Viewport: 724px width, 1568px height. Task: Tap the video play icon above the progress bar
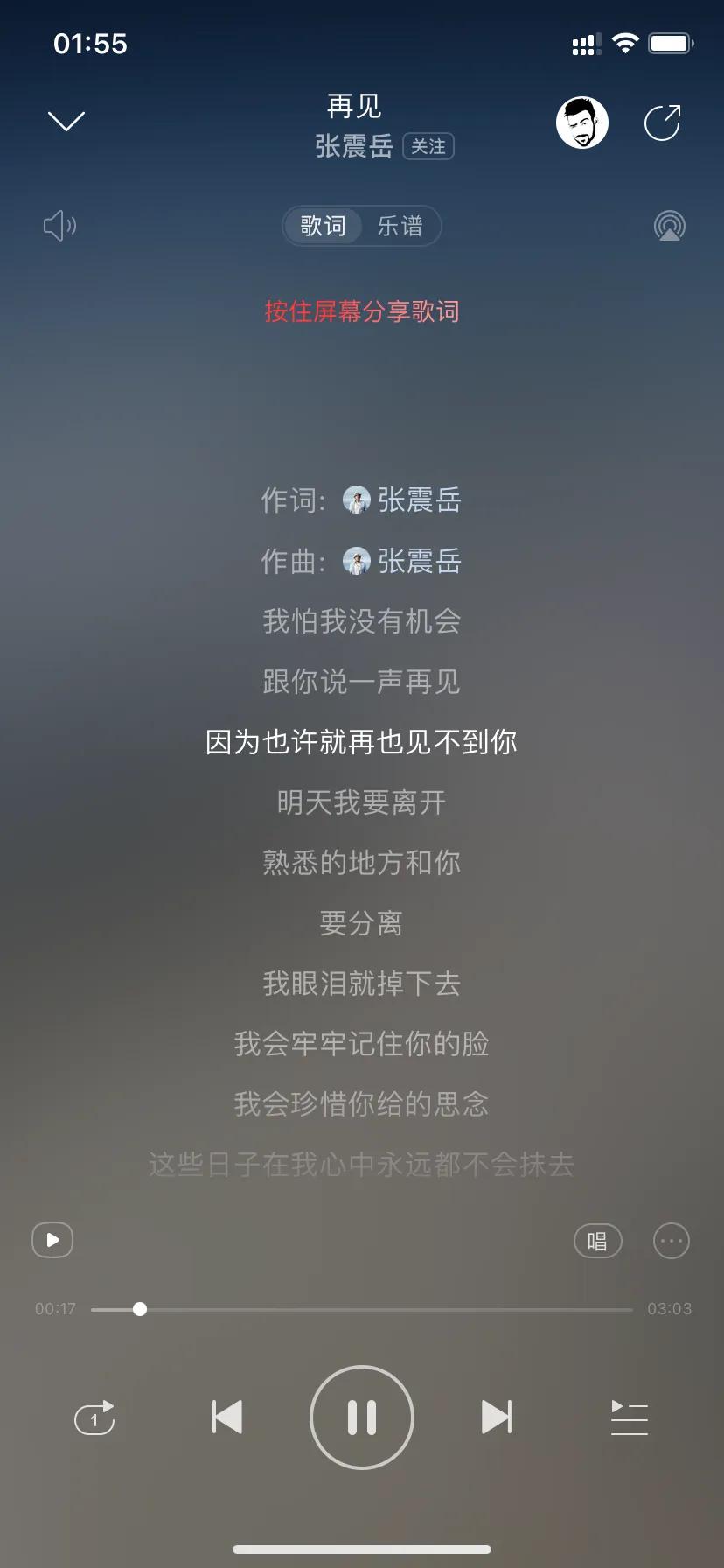[52, 1240]
